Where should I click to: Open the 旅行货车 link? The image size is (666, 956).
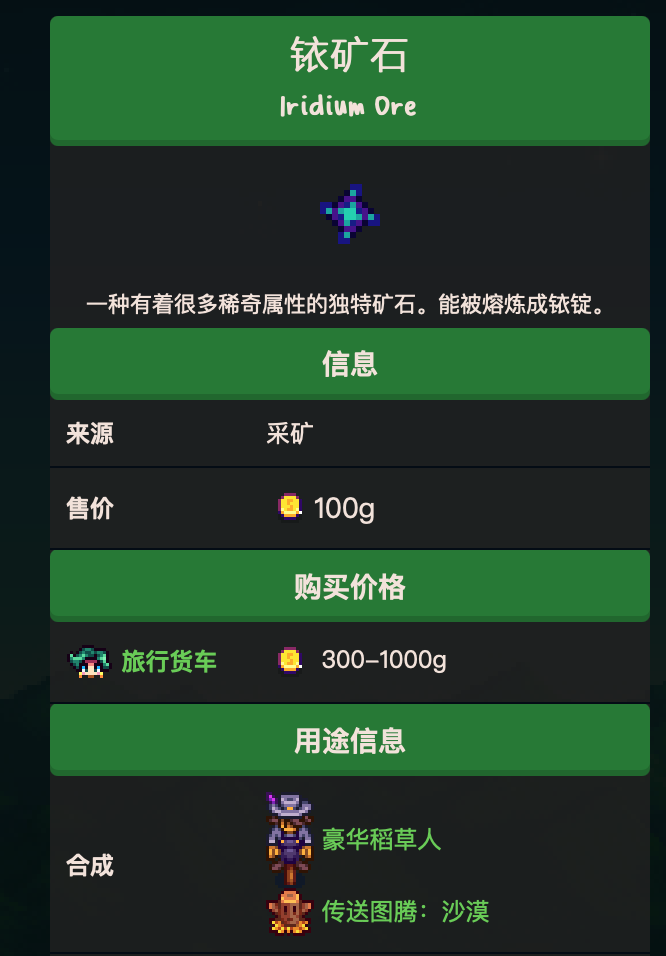tap(168, 661)
